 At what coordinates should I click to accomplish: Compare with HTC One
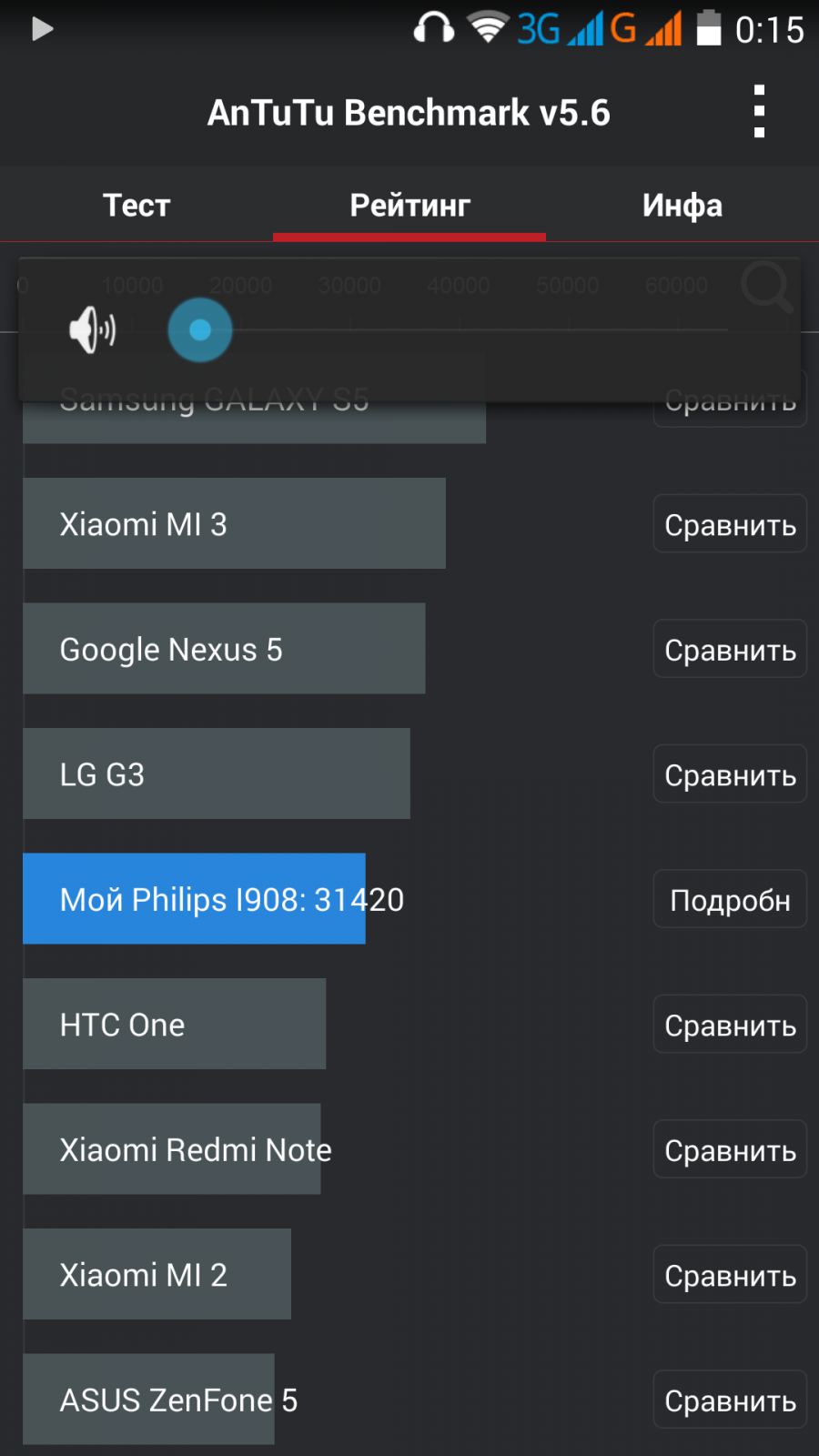coord(730,1025)
